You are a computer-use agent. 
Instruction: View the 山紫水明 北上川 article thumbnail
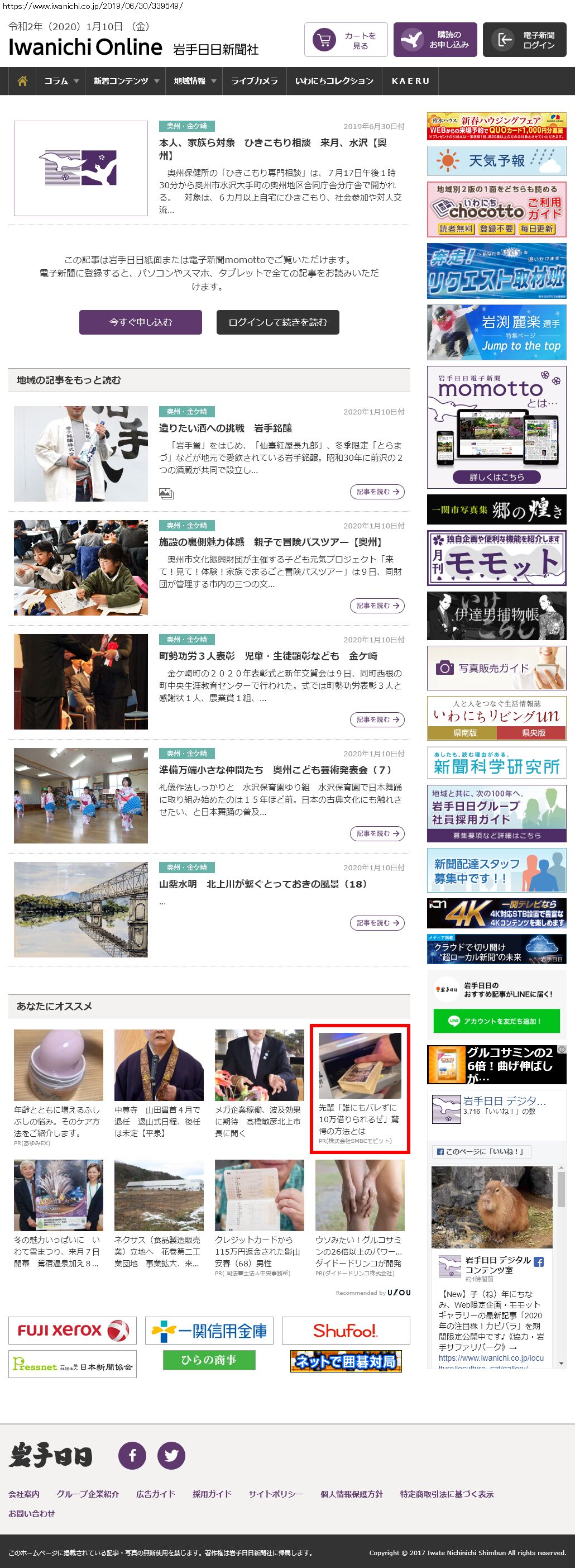pyautogui.click(x=81, y=909)
